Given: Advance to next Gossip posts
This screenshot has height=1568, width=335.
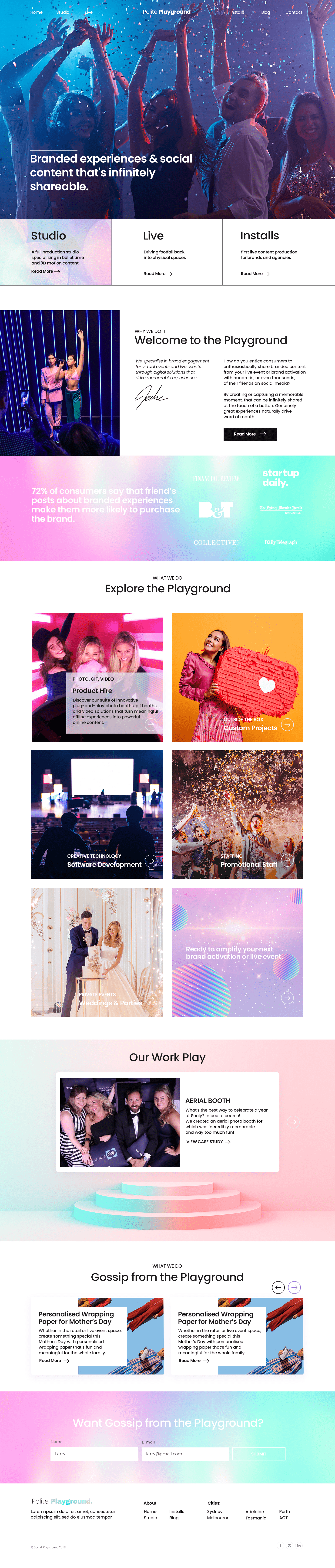Looking at the screenshot, I should (295, 1287).
